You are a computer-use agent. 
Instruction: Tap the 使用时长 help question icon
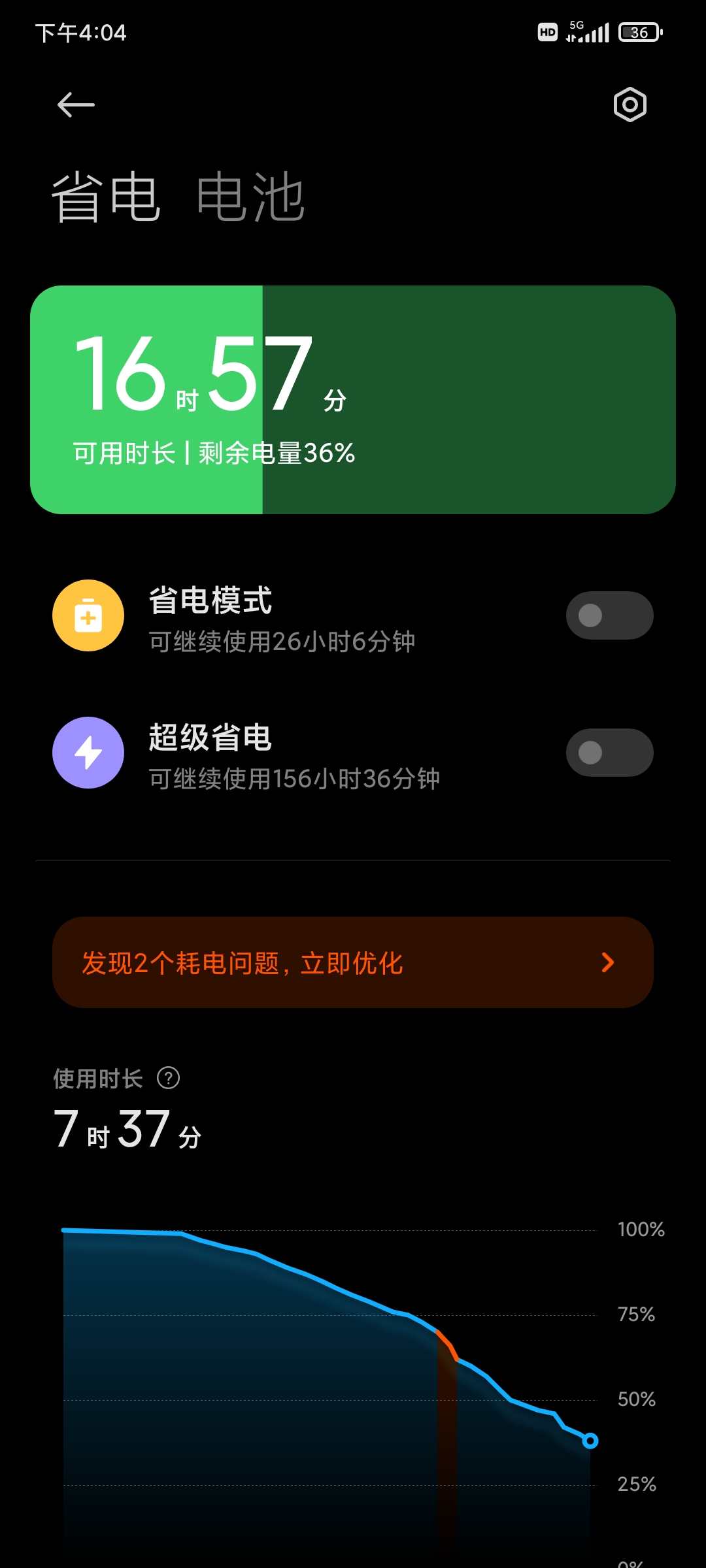(x=169, y=1078)
